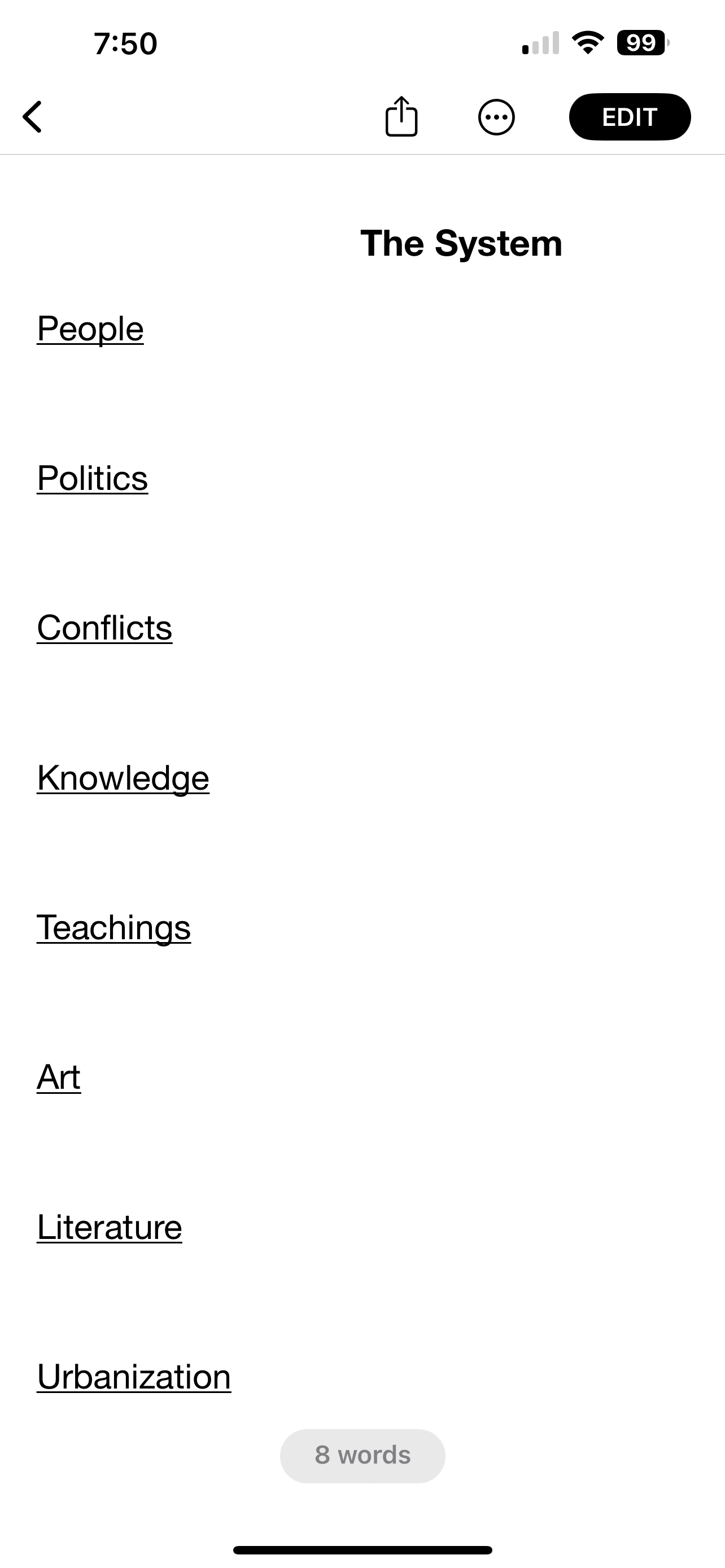The width and height of the screenshot is (725, 1568).
Task: Open the People link
Action: [x=90, y=329]
